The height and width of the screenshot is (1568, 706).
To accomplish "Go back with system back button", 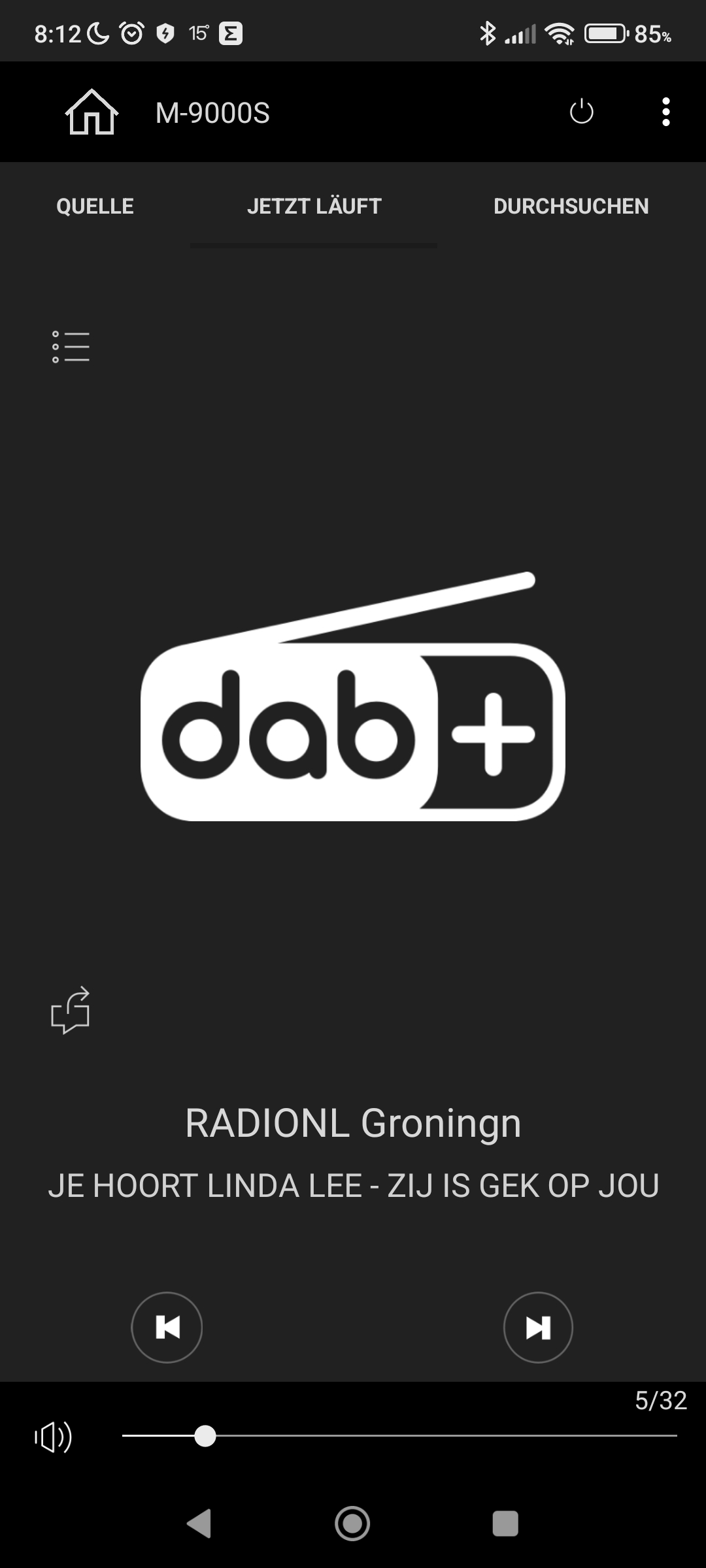I will pyautogui.click(x=199, y=1524).
